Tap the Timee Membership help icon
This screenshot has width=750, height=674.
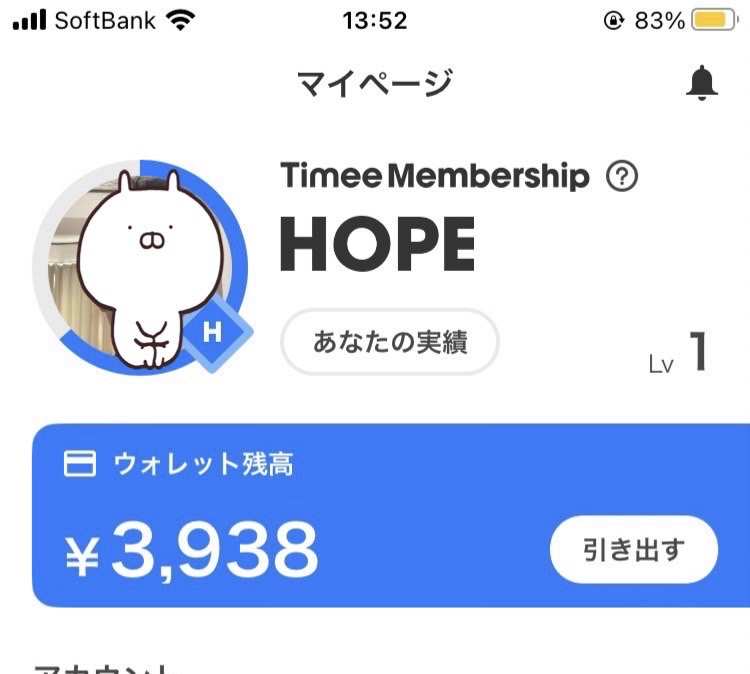point(622,178)
